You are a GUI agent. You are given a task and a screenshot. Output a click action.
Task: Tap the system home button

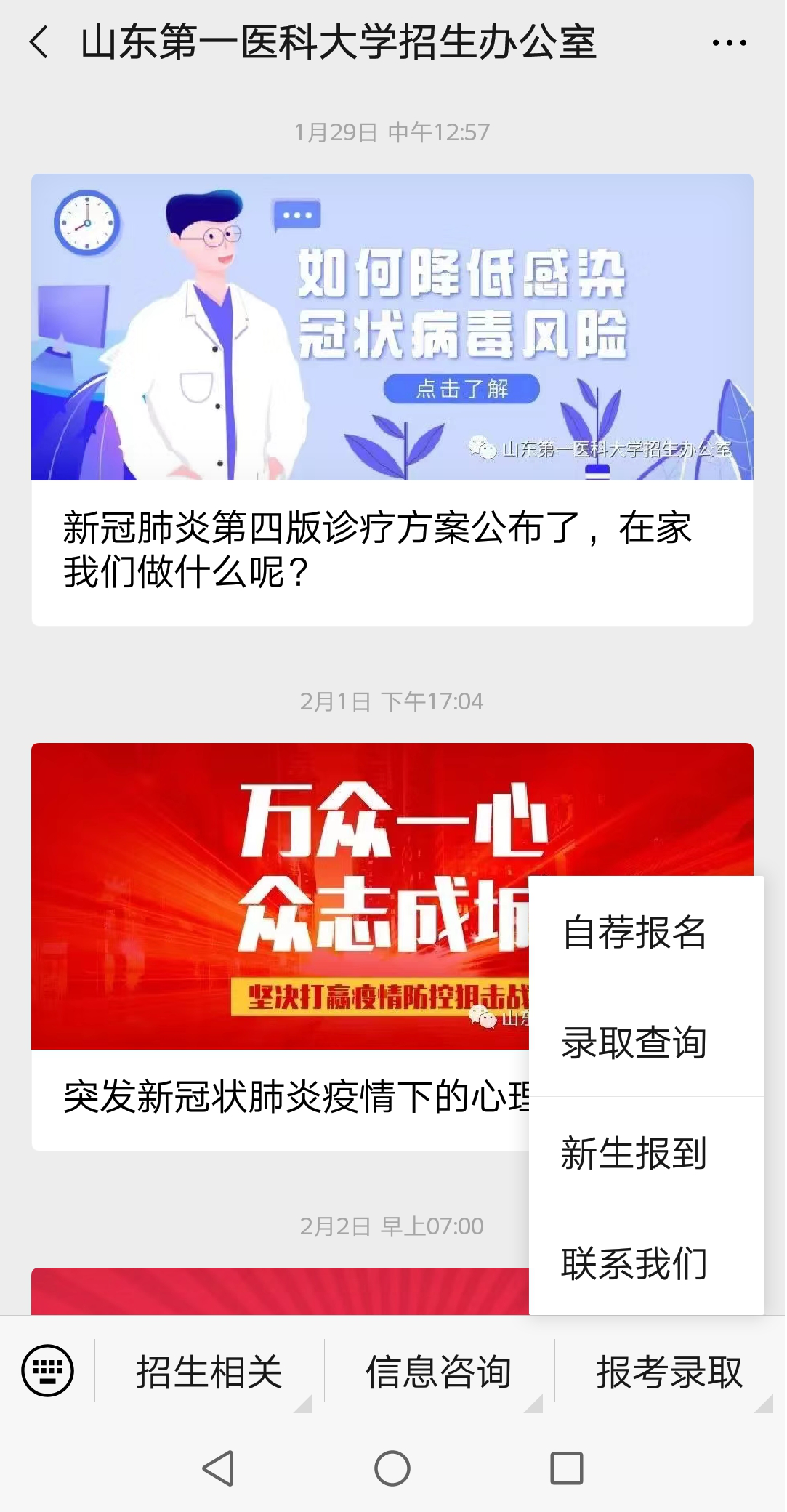[392, 1468]
